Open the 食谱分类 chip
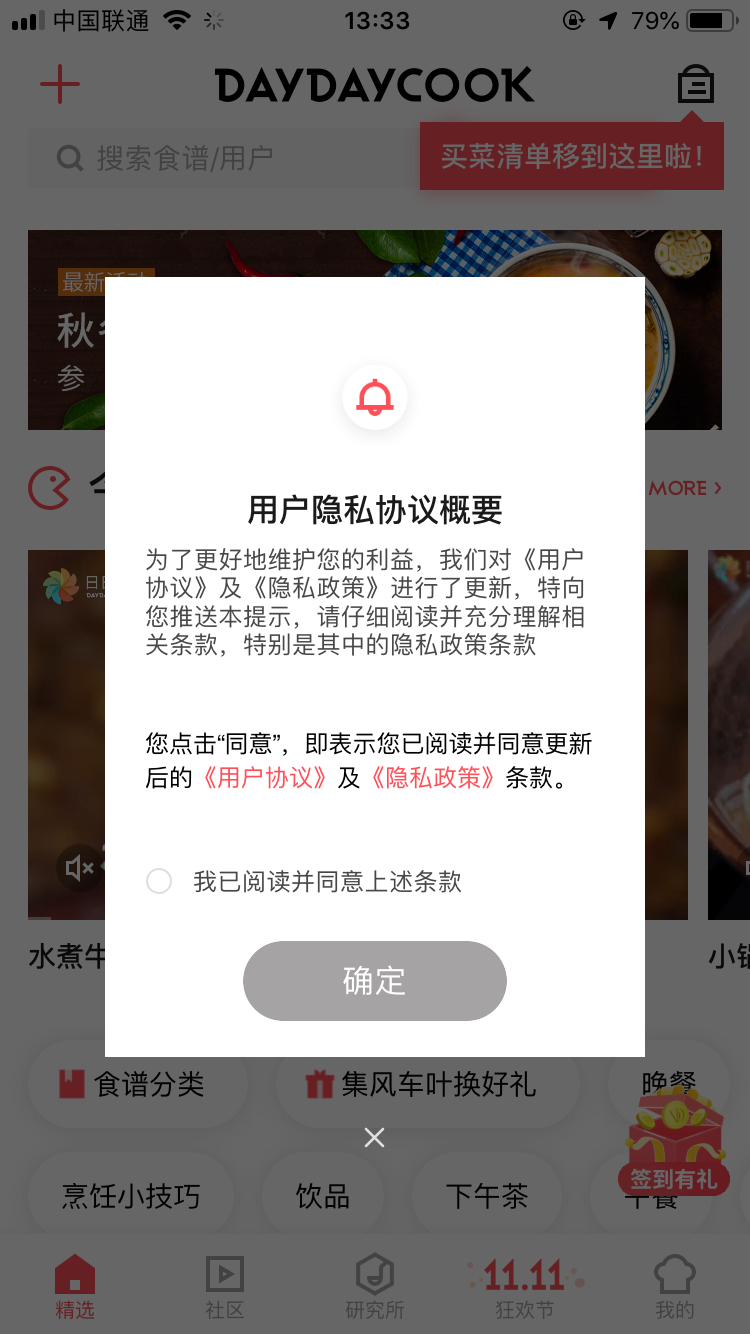Screen dimensions: 750x1334 [138, 1084]
